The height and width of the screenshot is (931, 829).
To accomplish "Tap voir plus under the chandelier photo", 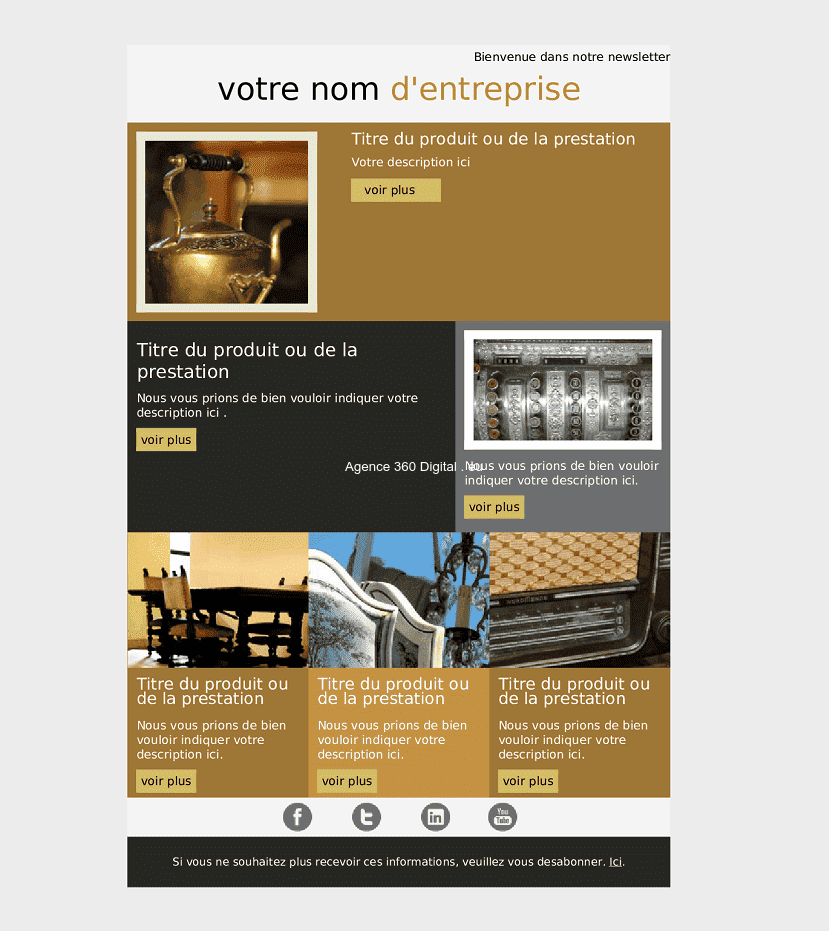I will click(347, 781).
